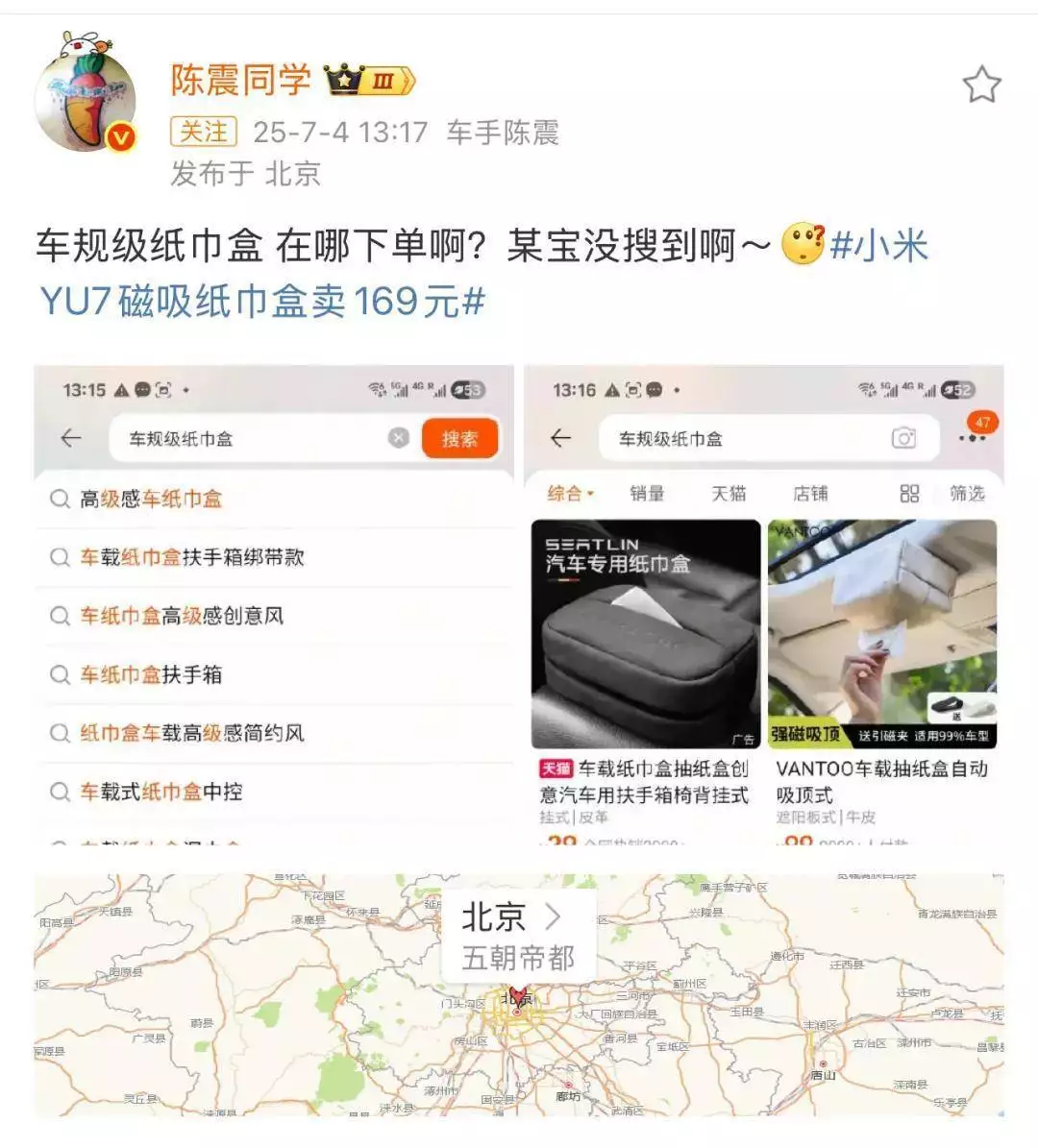Open 陈震同学's profile avatar

(x=86, y=94)
